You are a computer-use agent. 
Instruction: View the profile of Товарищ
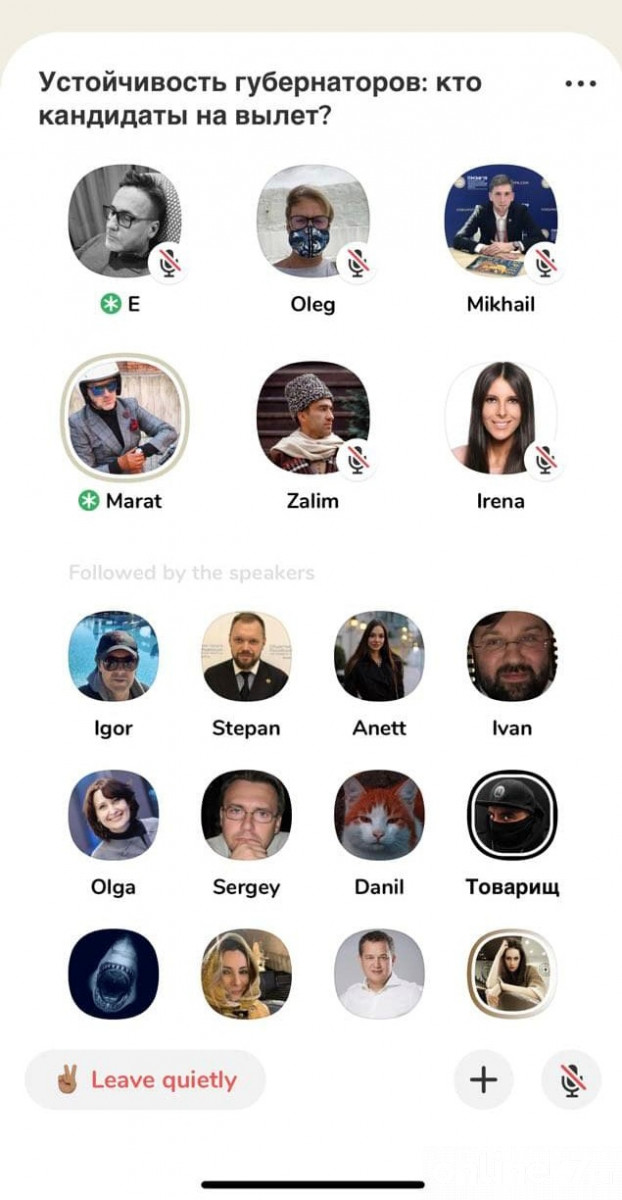click(x=512, y=814)
